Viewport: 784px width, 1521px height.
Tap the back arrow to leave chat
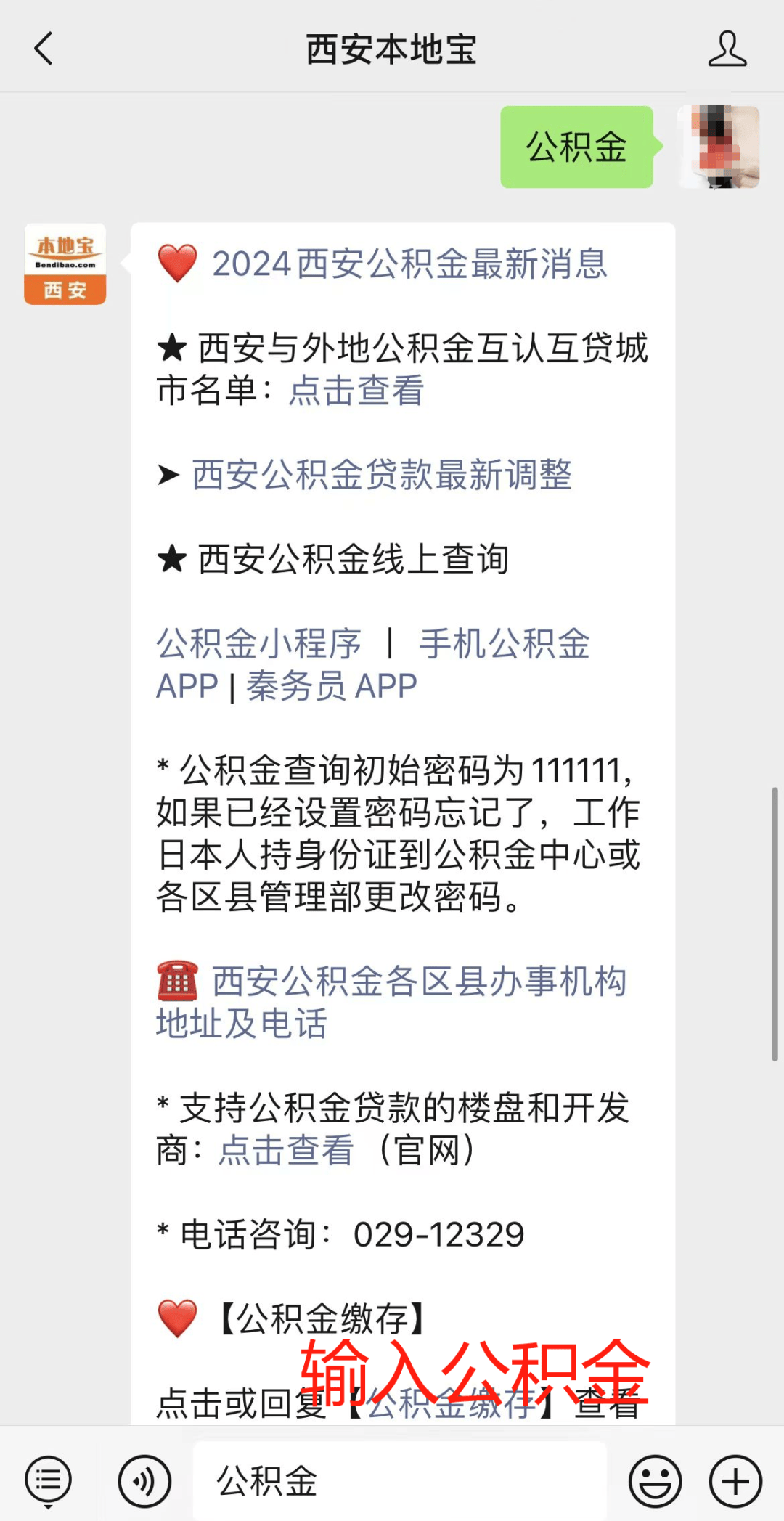[x=44, y=48]
